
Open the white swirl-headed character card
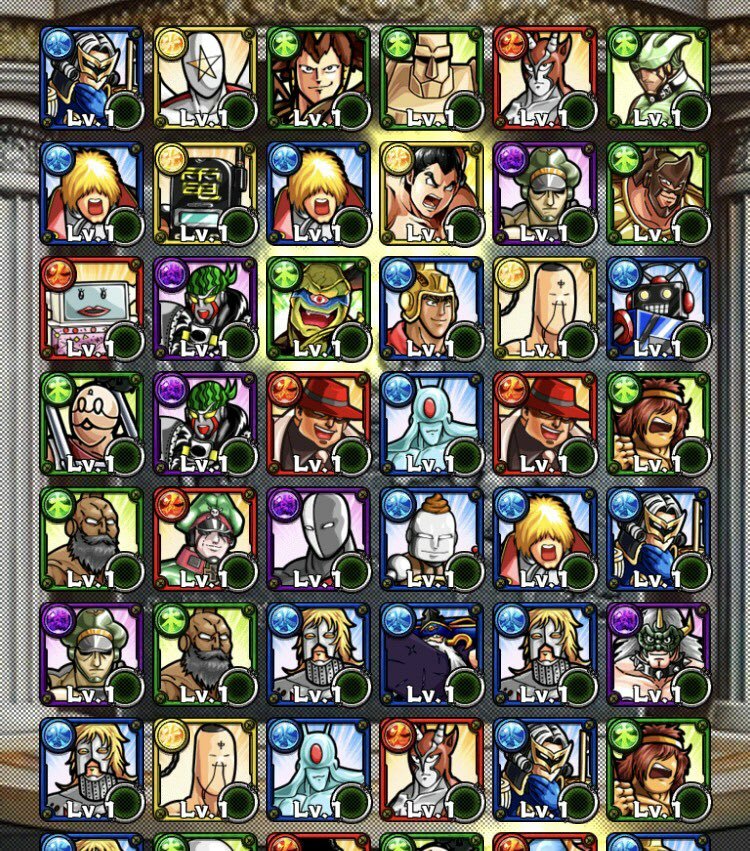tap(431, 538)
